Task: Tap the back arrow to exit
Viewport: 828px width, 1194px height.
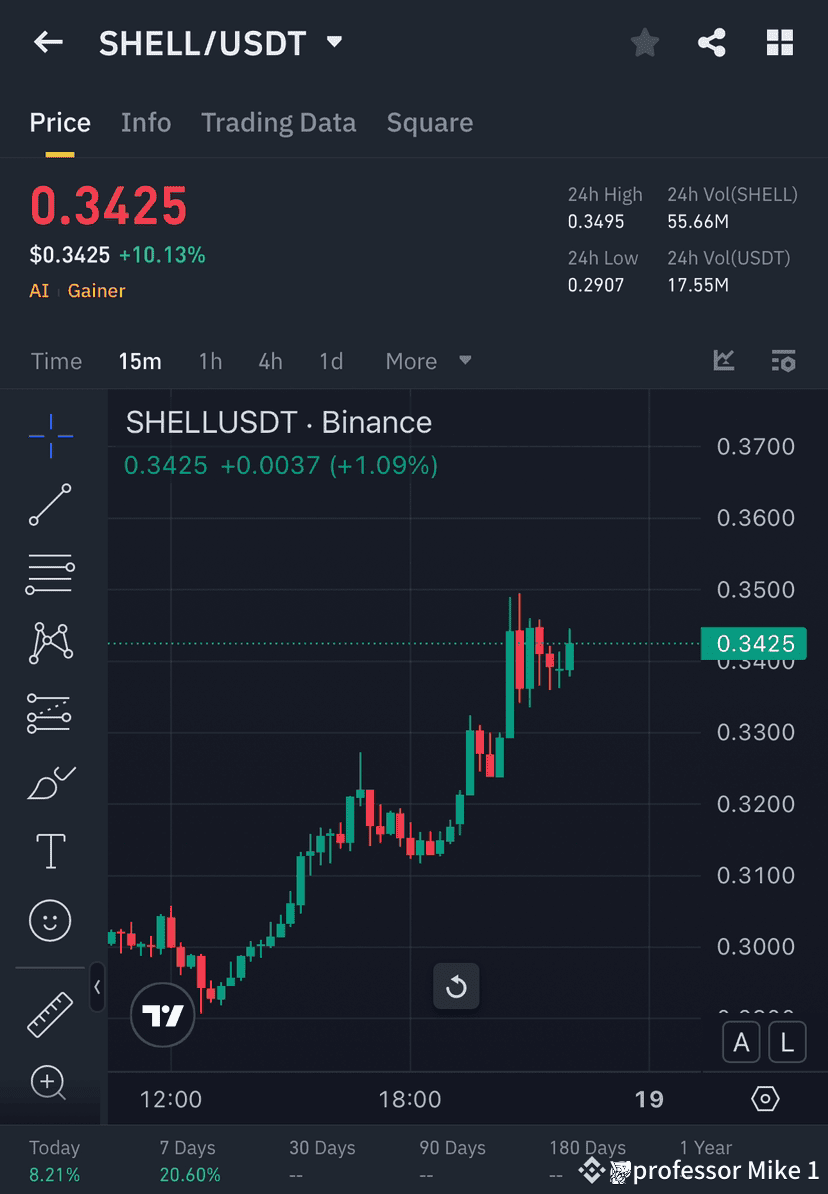Action: pyautogui.click(x=48, y=42)
